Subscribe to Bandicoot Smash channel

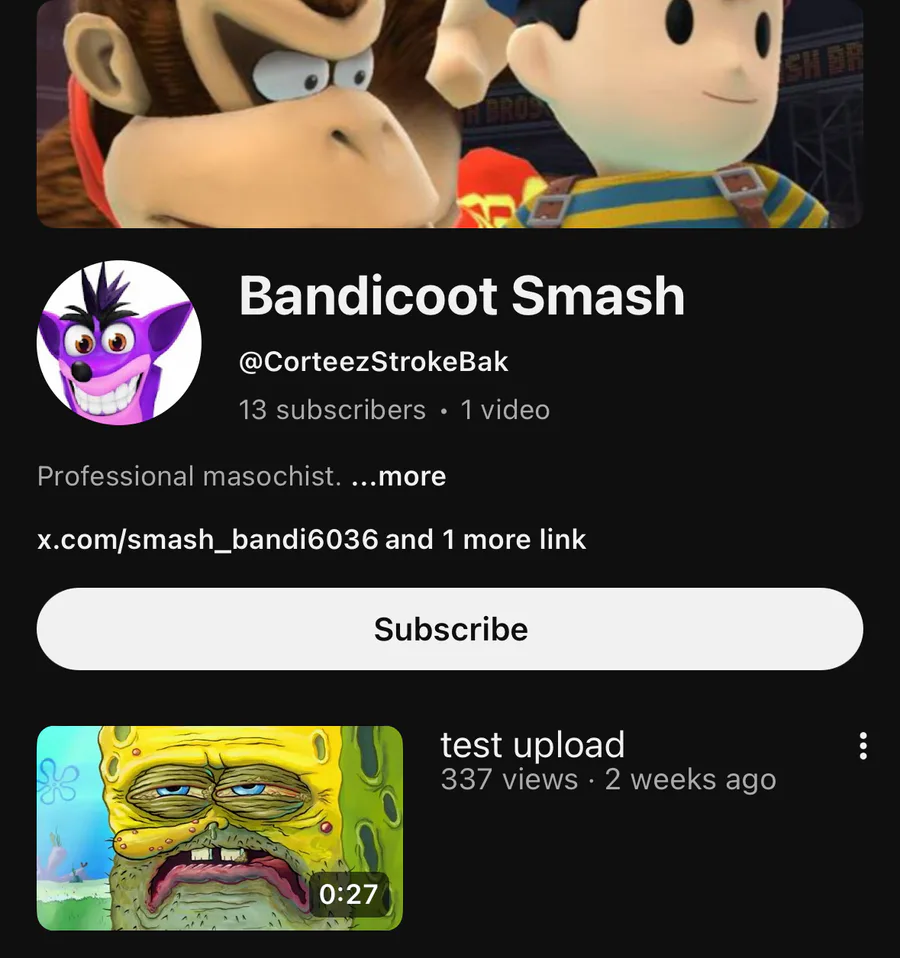coord(450,629)
